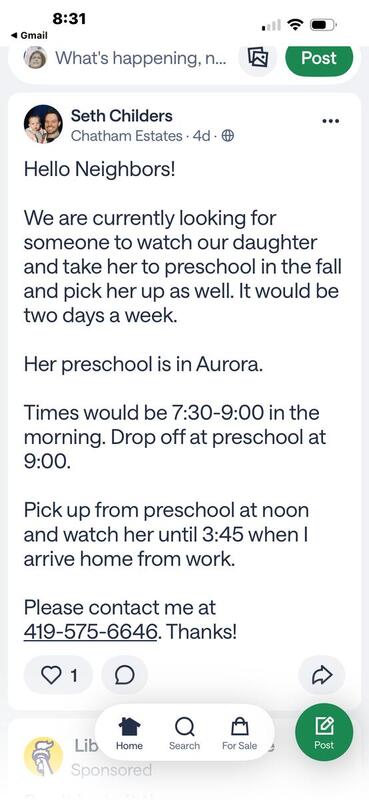The image size is (369, 800).
Task: Tap the floating Post compose button
Action: coord(324,733)
